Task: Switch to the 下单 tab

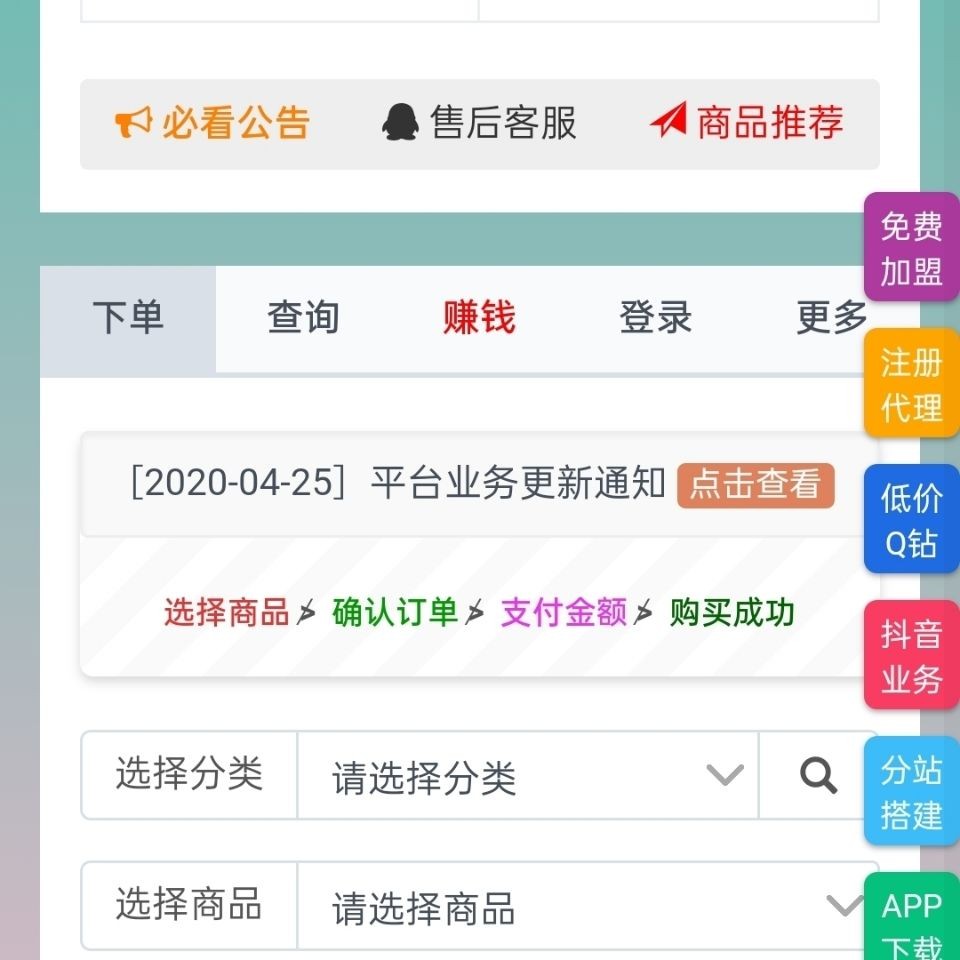Action: (128, 318)
